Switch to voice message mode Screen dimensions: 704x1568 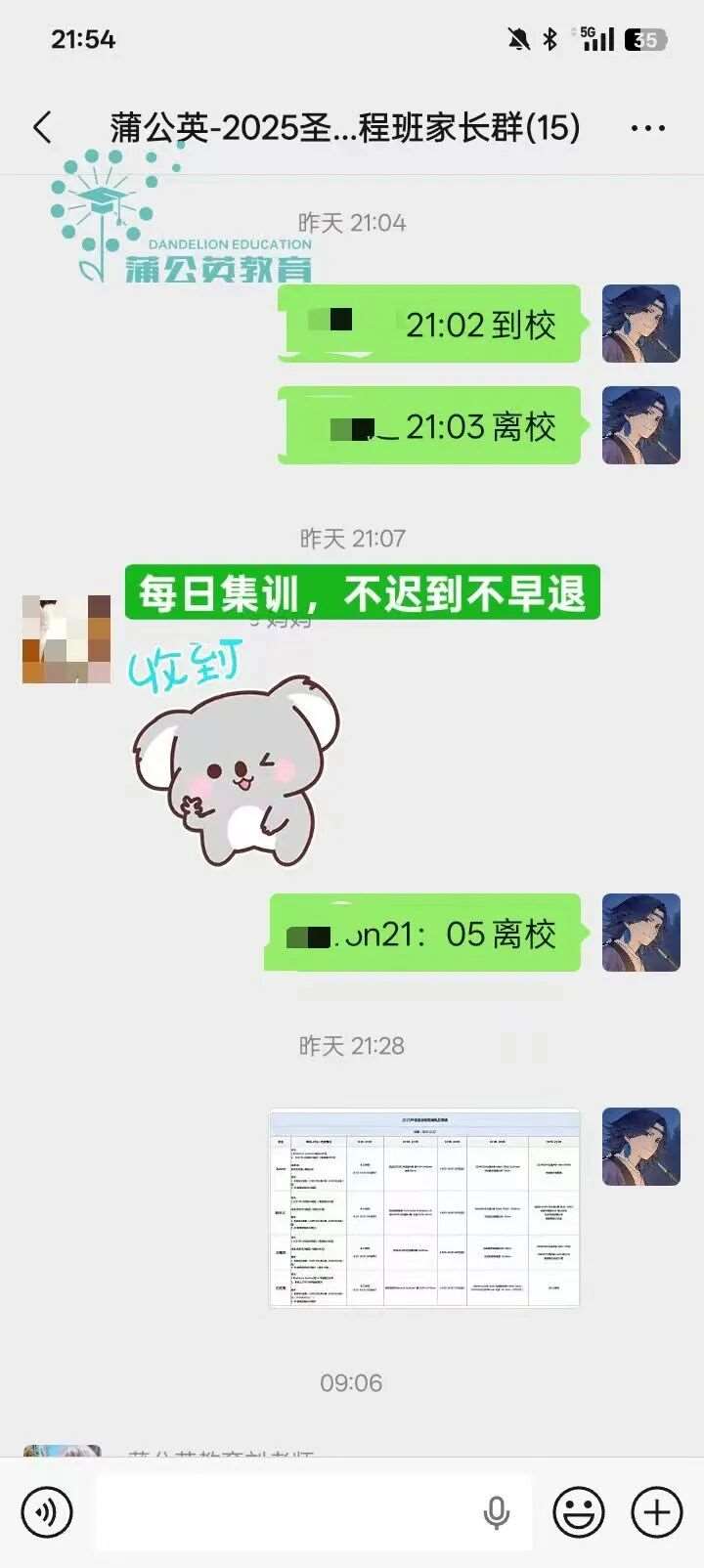click(x=46, y=1512)
